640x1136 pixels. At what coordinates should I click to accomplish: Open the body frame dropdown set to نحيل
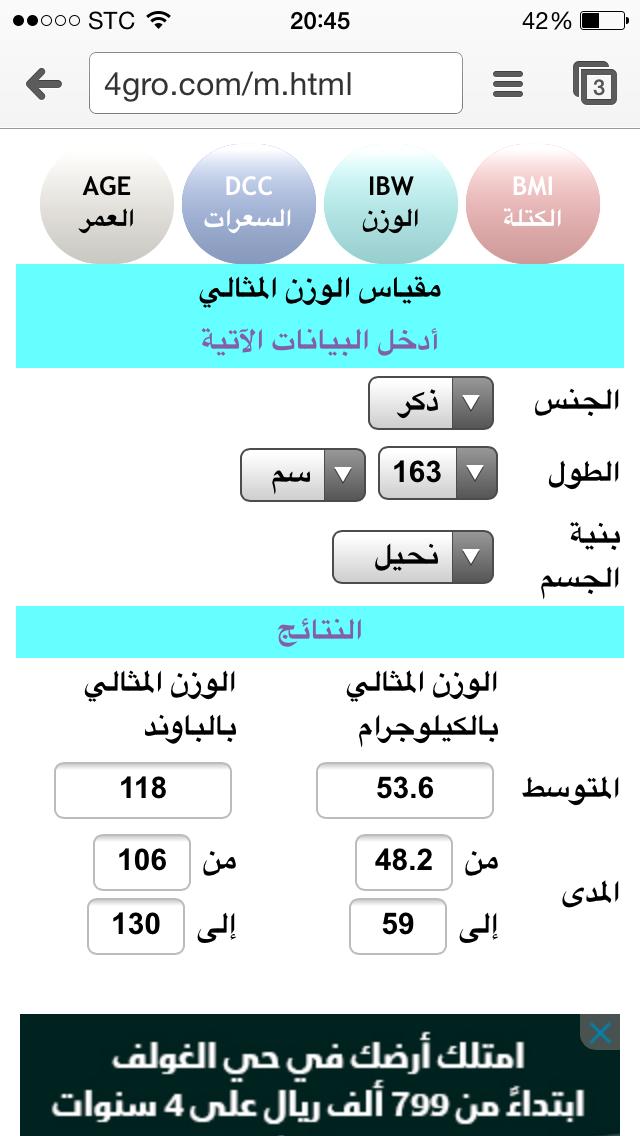pyautogui.click(x=412, y=556)
